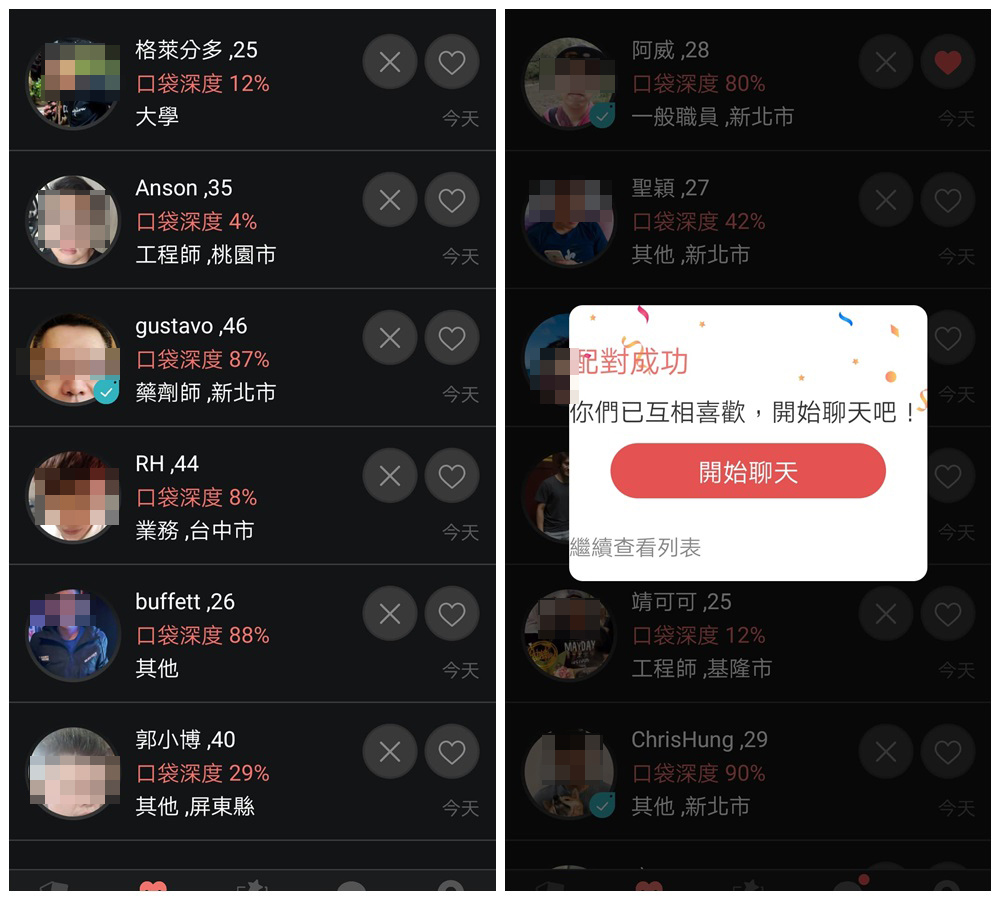Start chatting via 開始聊天 button
This screenshot has width=1000, height=900.
(x=748, y=471)
